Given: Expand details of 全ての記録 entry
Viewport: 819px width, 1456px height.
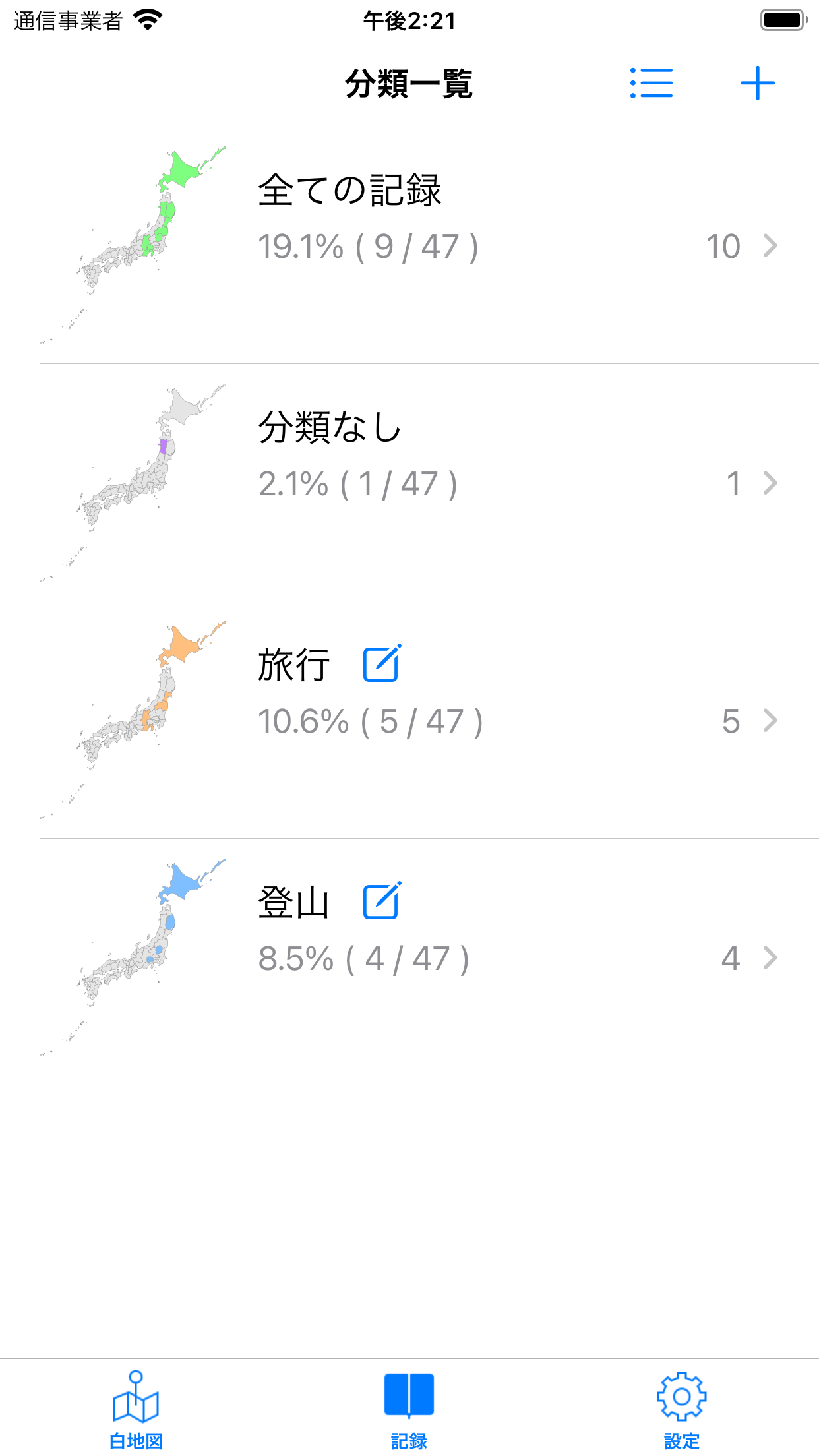Looking at the screenshot, I should click(x=770, y=246).
